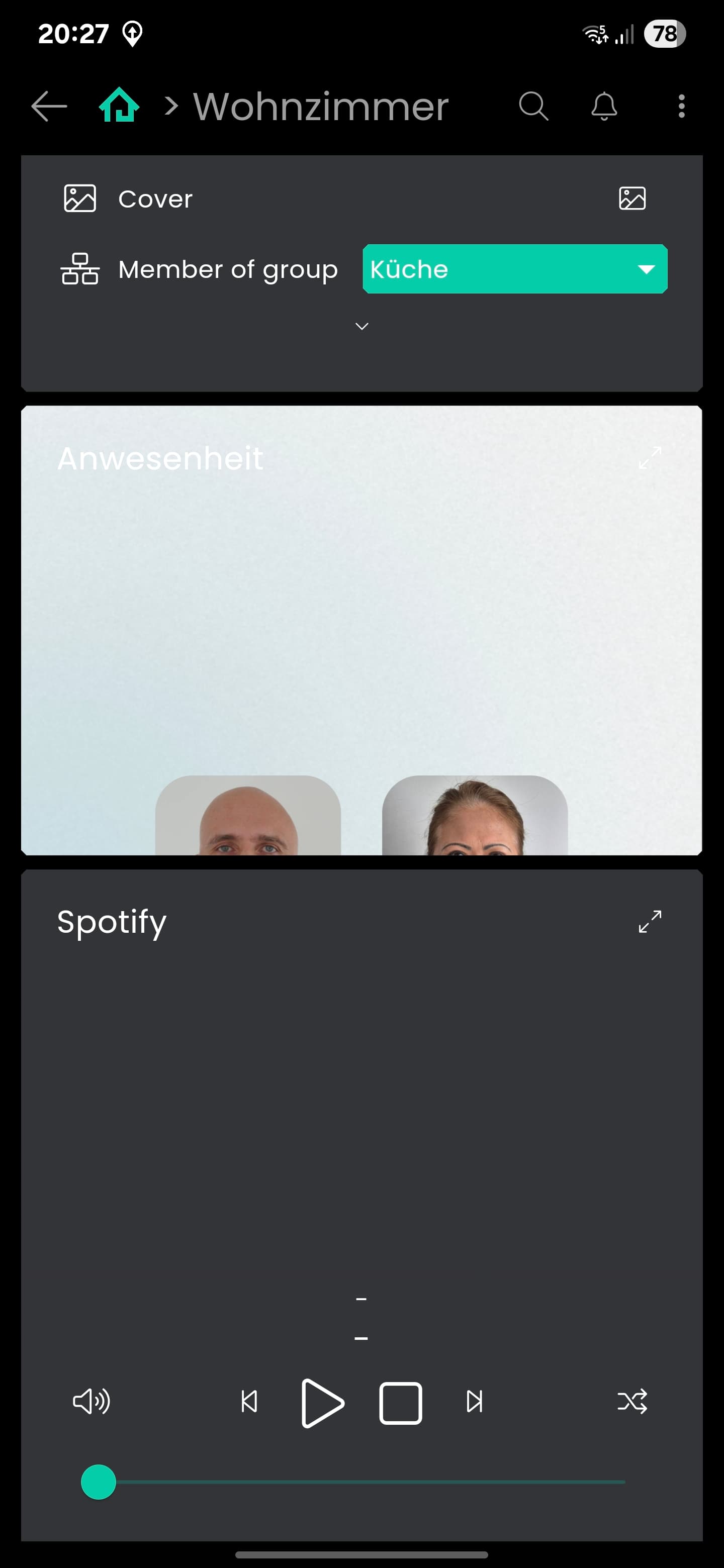Toggle shuffle mode
Image resolution: width=724 pixels, height=1568 pixels.
point(632,1401)
